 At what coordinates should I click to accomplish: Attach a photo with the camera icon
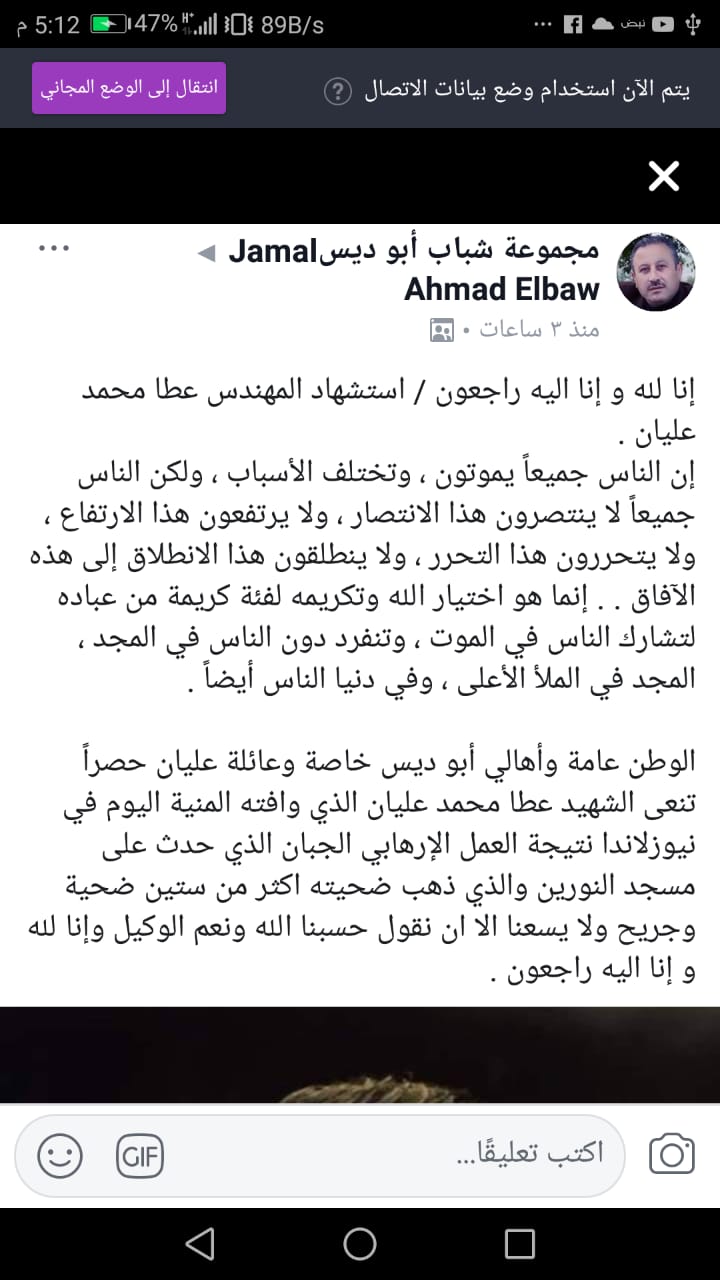[x=672, y=1155]
